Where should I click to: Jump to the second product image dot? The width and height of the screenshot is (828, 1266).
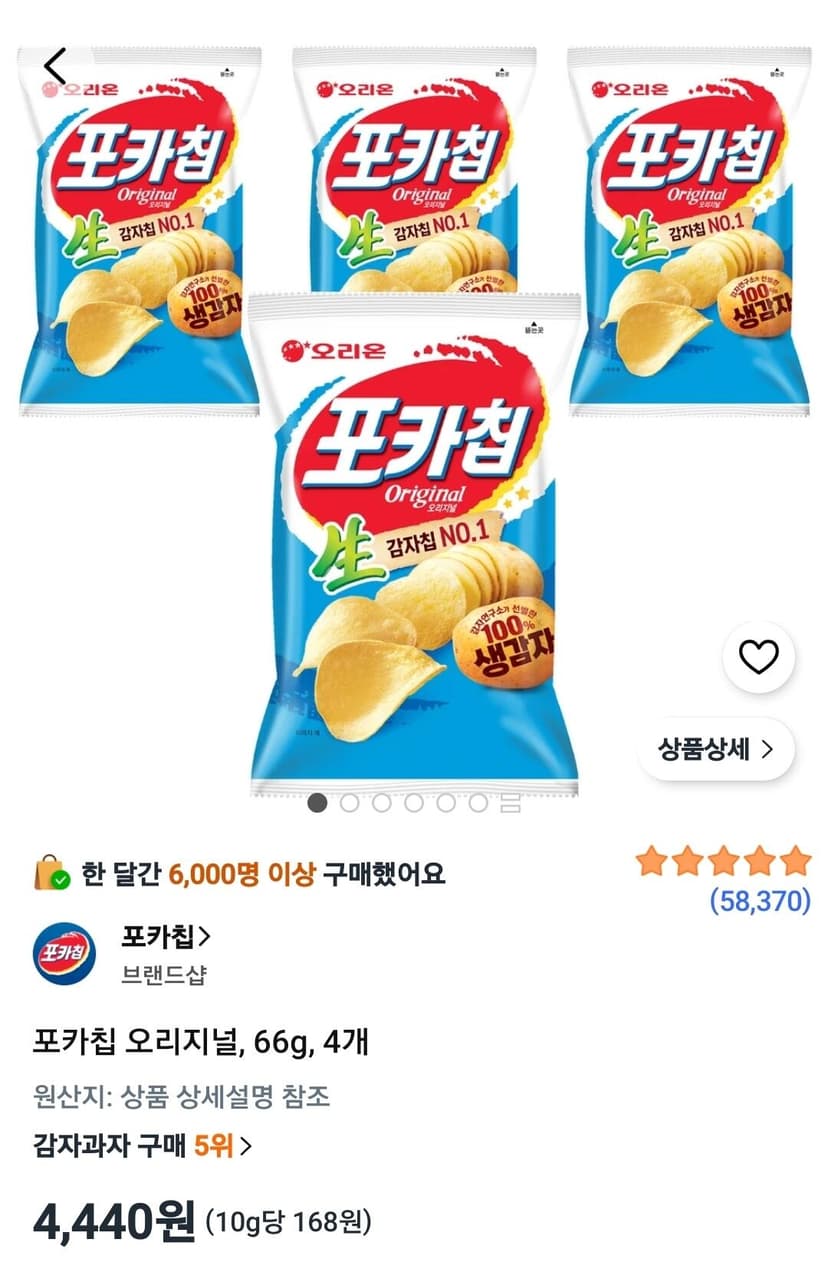coord(349,802)
